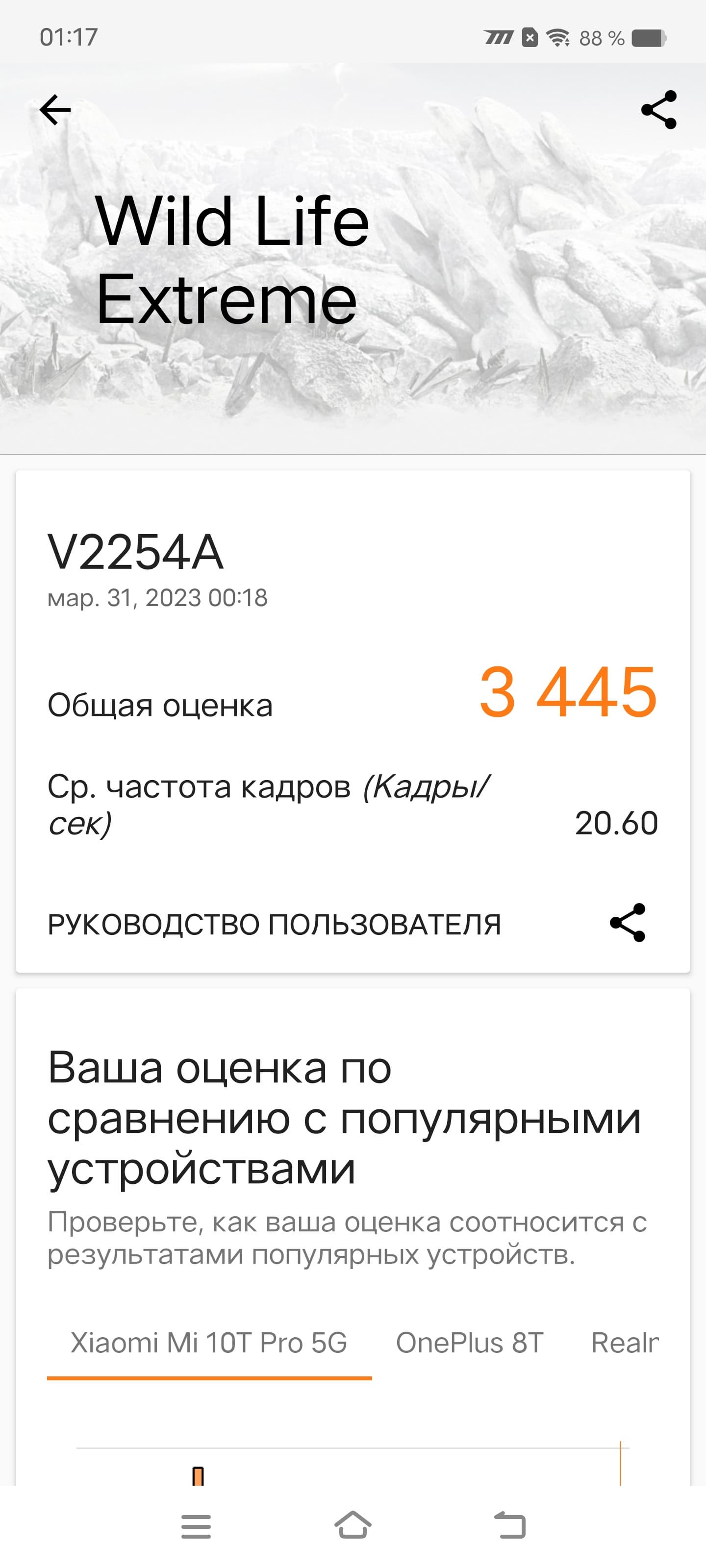This screenshot has height=1568, width=706.
Task: Go back using the top arrow
Action: pos(55,110)
